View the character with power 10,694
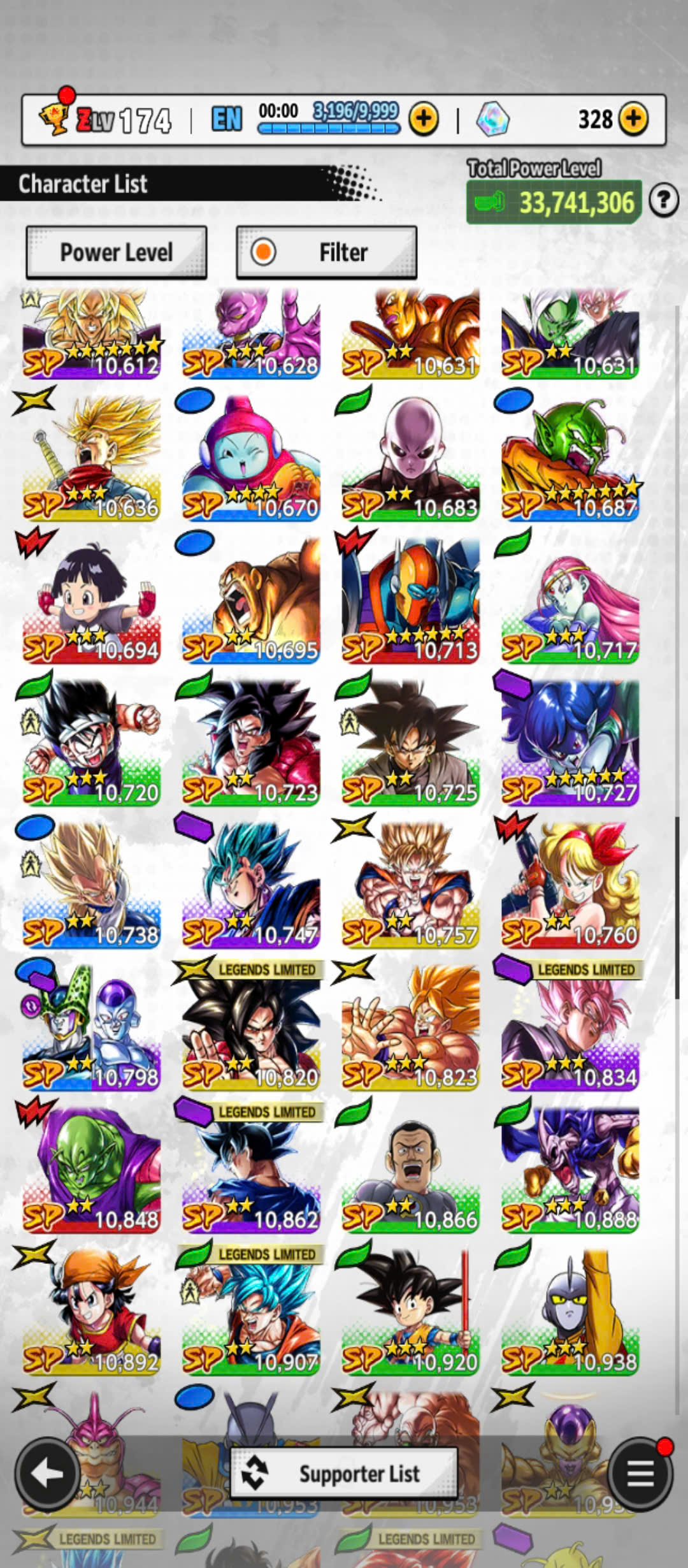Image resolution: width=688 pixels, height=1568 pixels. [92, 600]
